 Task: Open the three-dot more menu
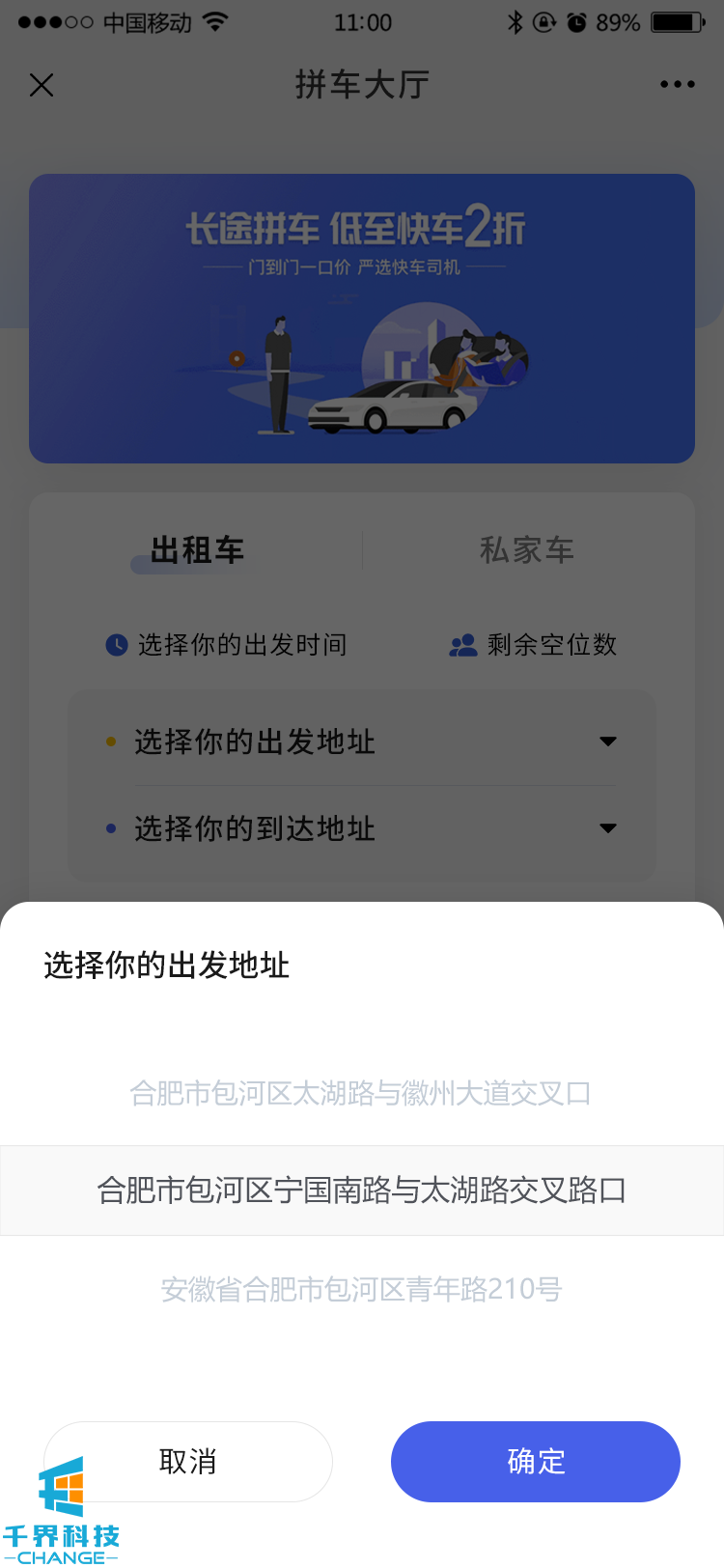[677, 85]
